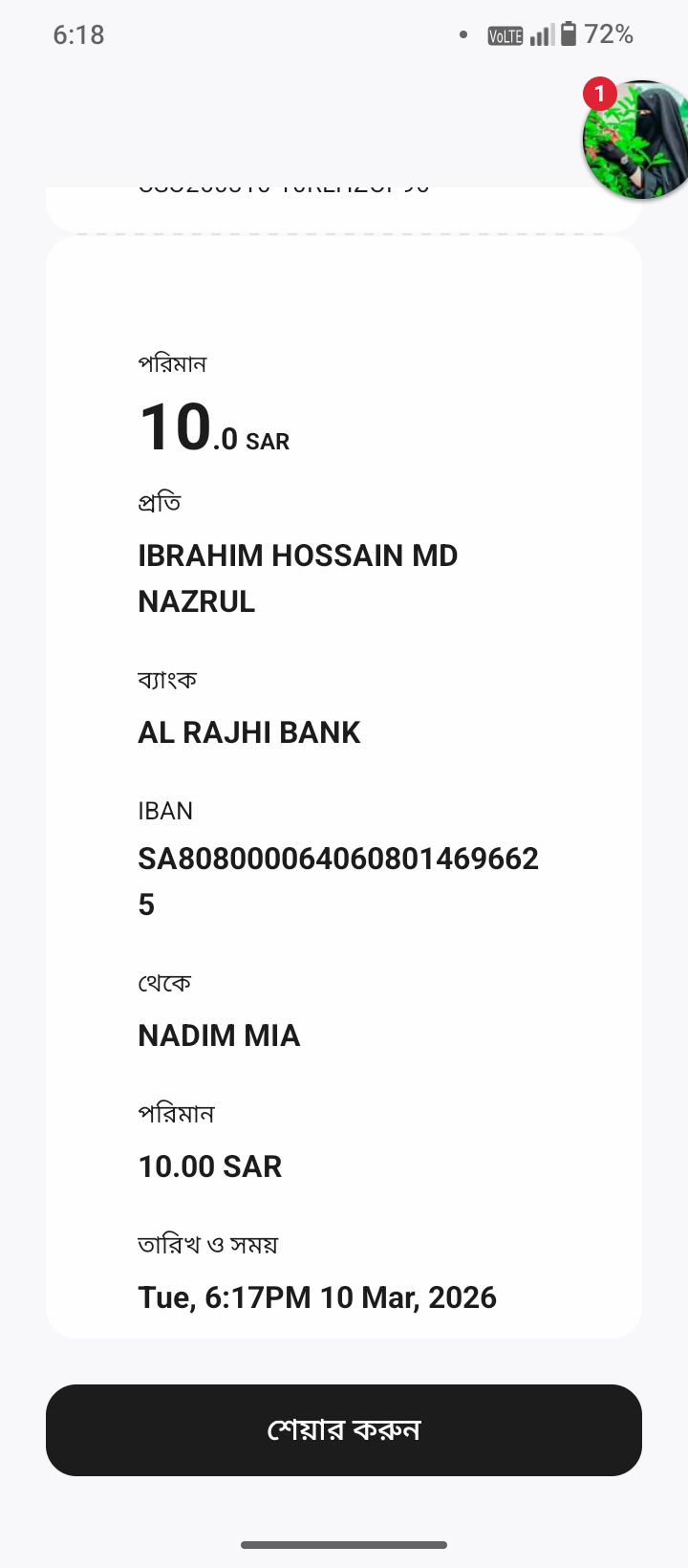Tap the শেয়ার করুন share button
The image size is (688, 1568).
[x=344, y=1429]
